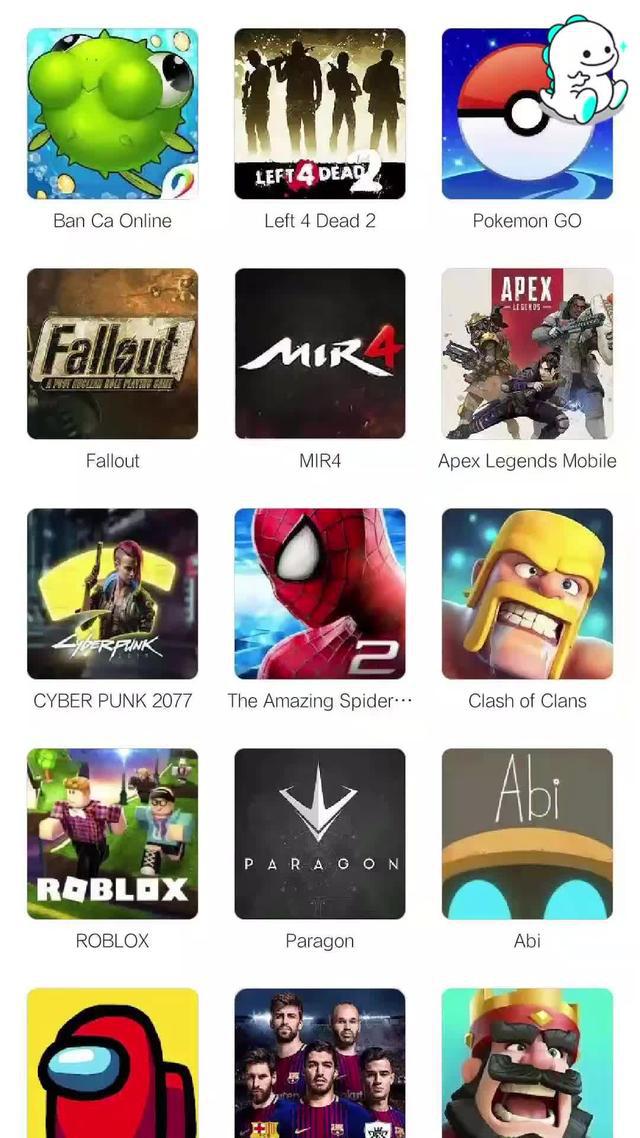Select the Fallout game tile
Screen dimensions: 640x1138
tap(112, 353)
